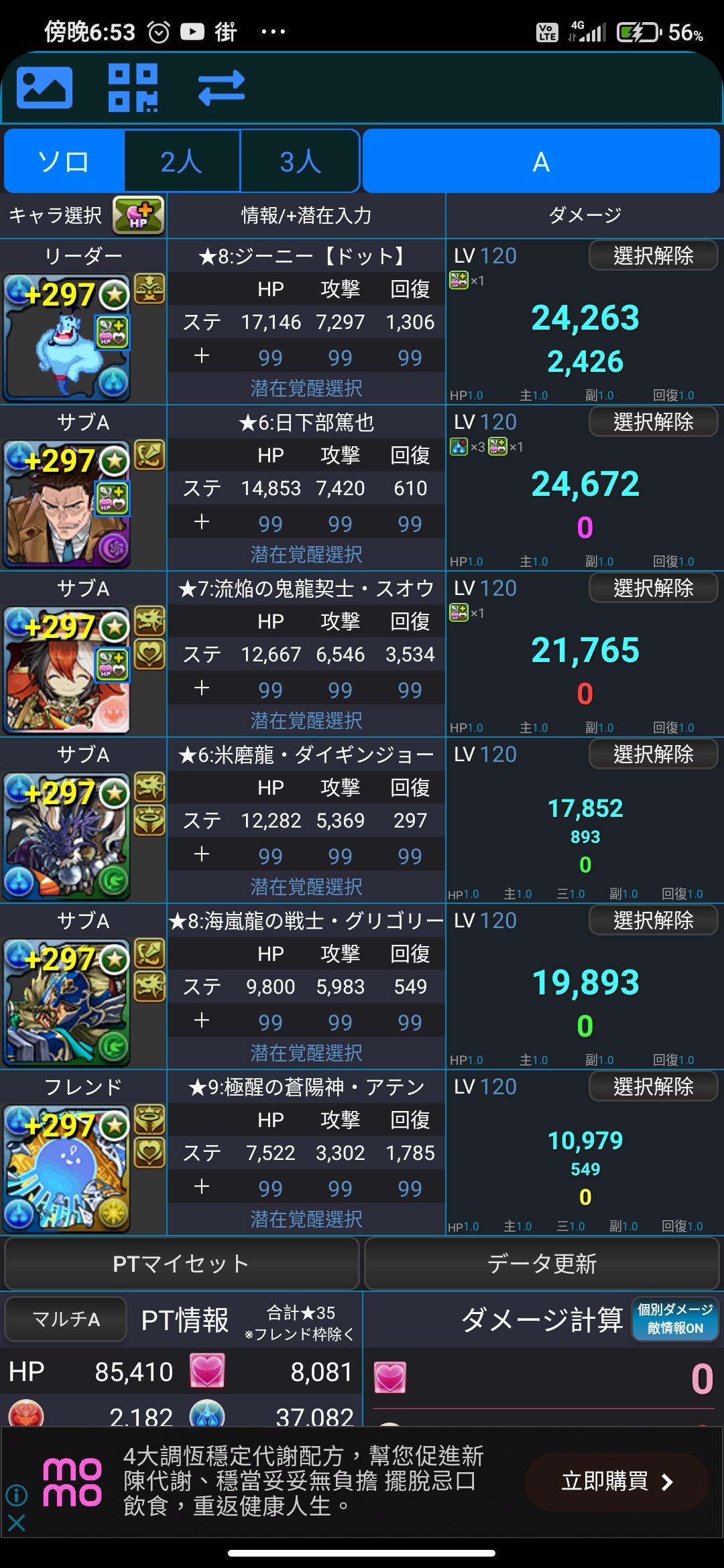The height and width of the screenshot is (1568, 724).
Task: Tap 選択解除 for leader ジーニー
Action: click(x=653, y=255)
